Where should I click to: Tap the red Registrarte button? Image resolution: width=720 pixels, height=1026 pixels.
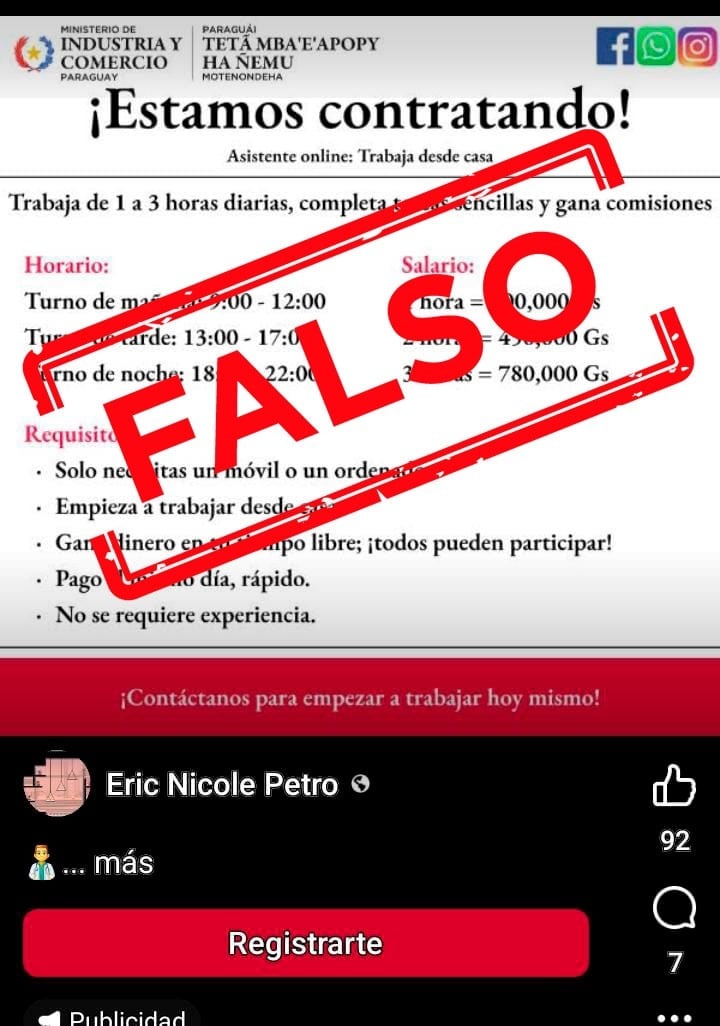[305, 943]
